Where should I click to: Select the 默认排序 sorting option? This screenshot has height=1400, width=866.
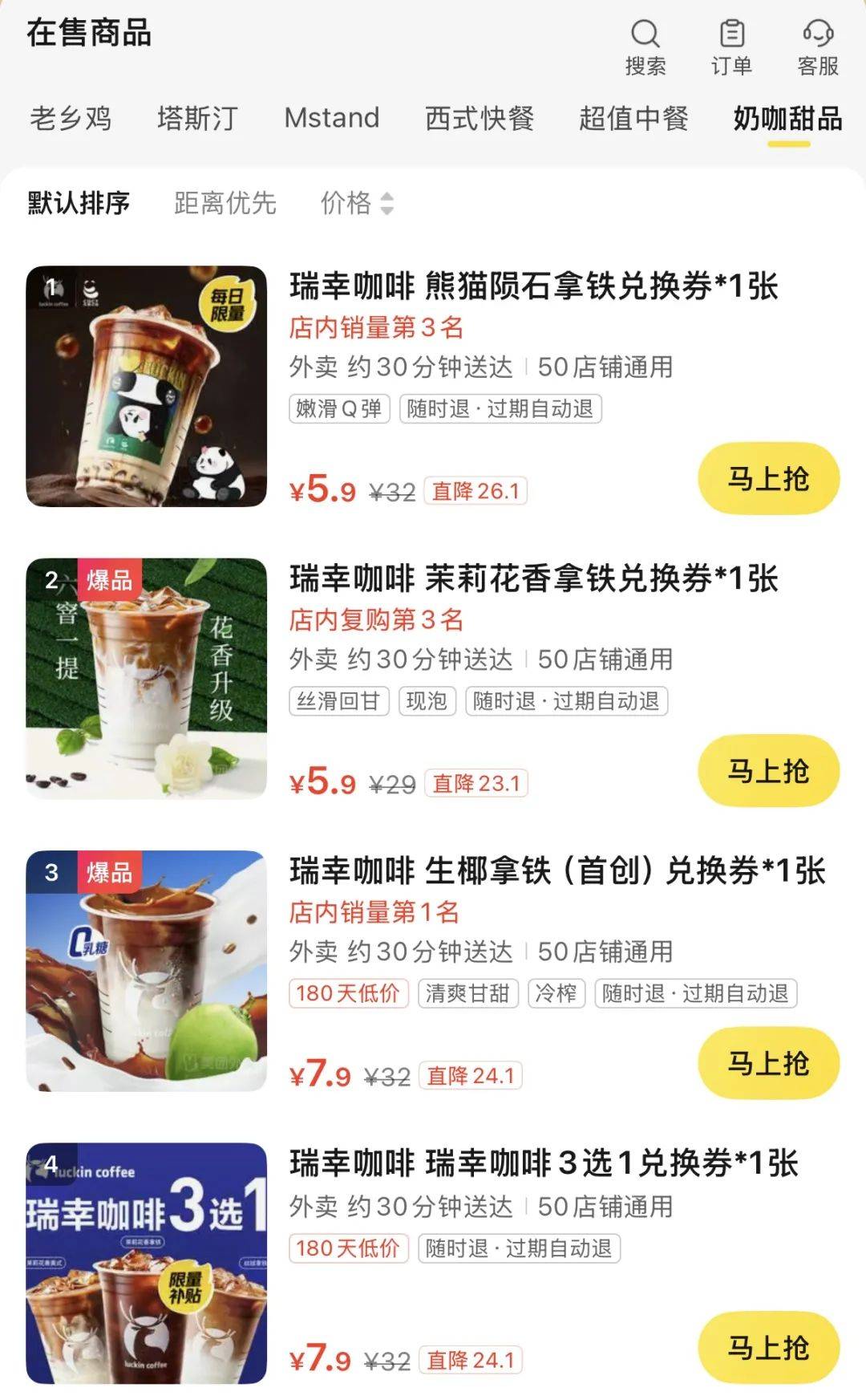pyautogui.click(x=77, y=205)
